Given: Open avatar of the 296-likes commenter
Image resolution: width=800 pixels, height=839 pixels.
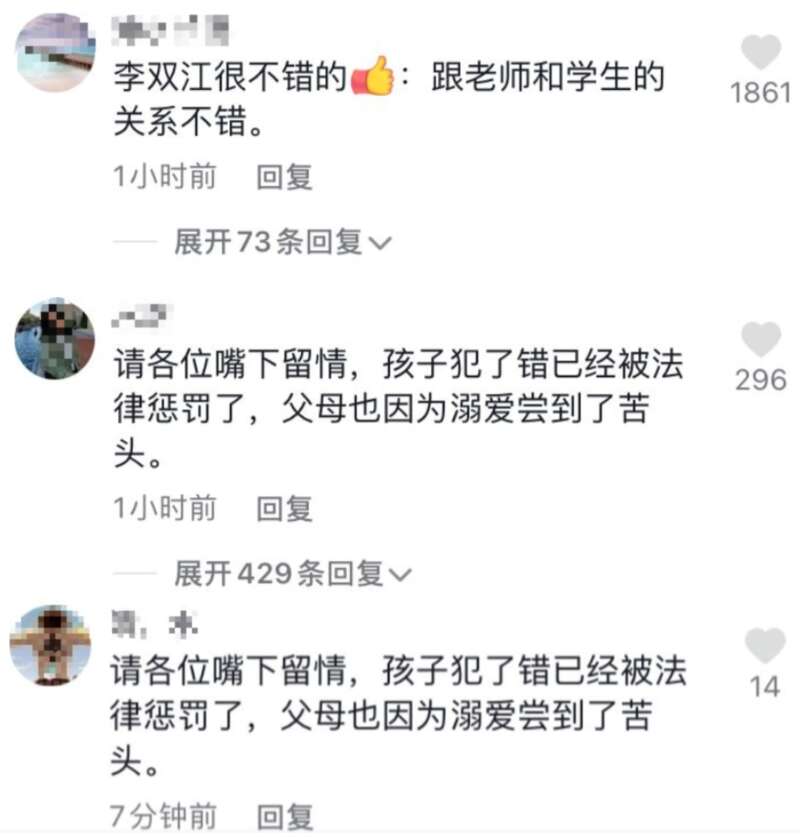Looking at the screenshot, I should coord(55,338).
